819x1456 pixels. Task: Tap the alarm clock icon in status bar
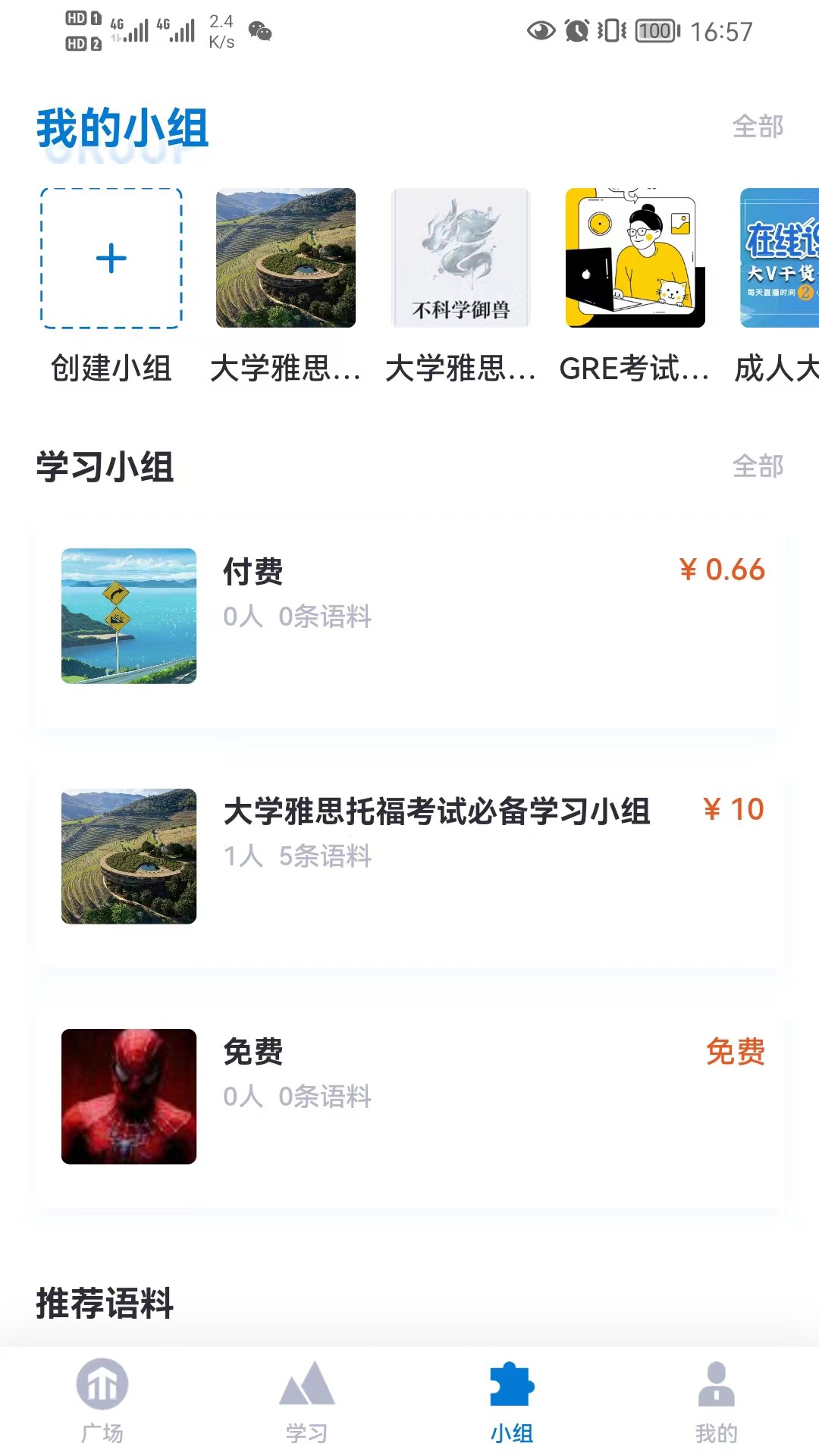(575, 29)
